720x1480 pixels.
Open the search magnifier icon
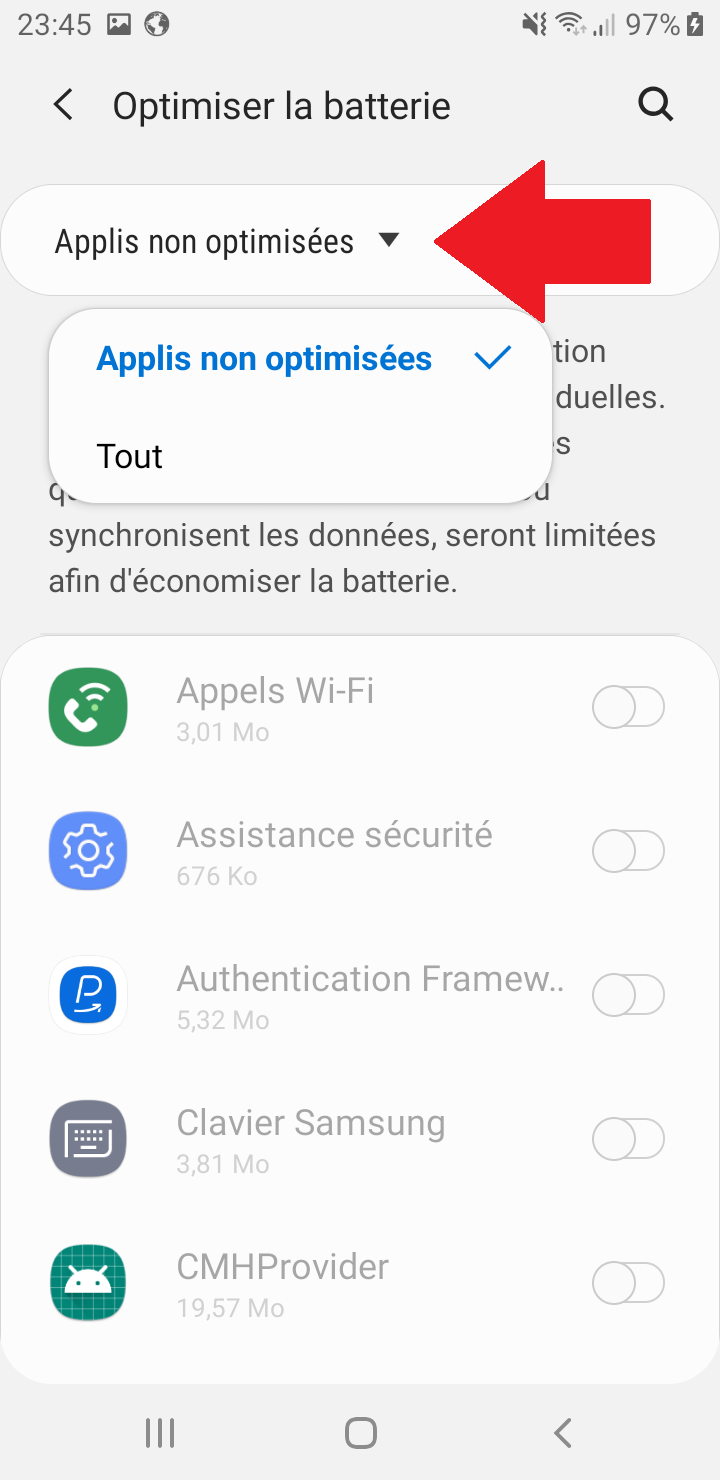coord(656,104)
